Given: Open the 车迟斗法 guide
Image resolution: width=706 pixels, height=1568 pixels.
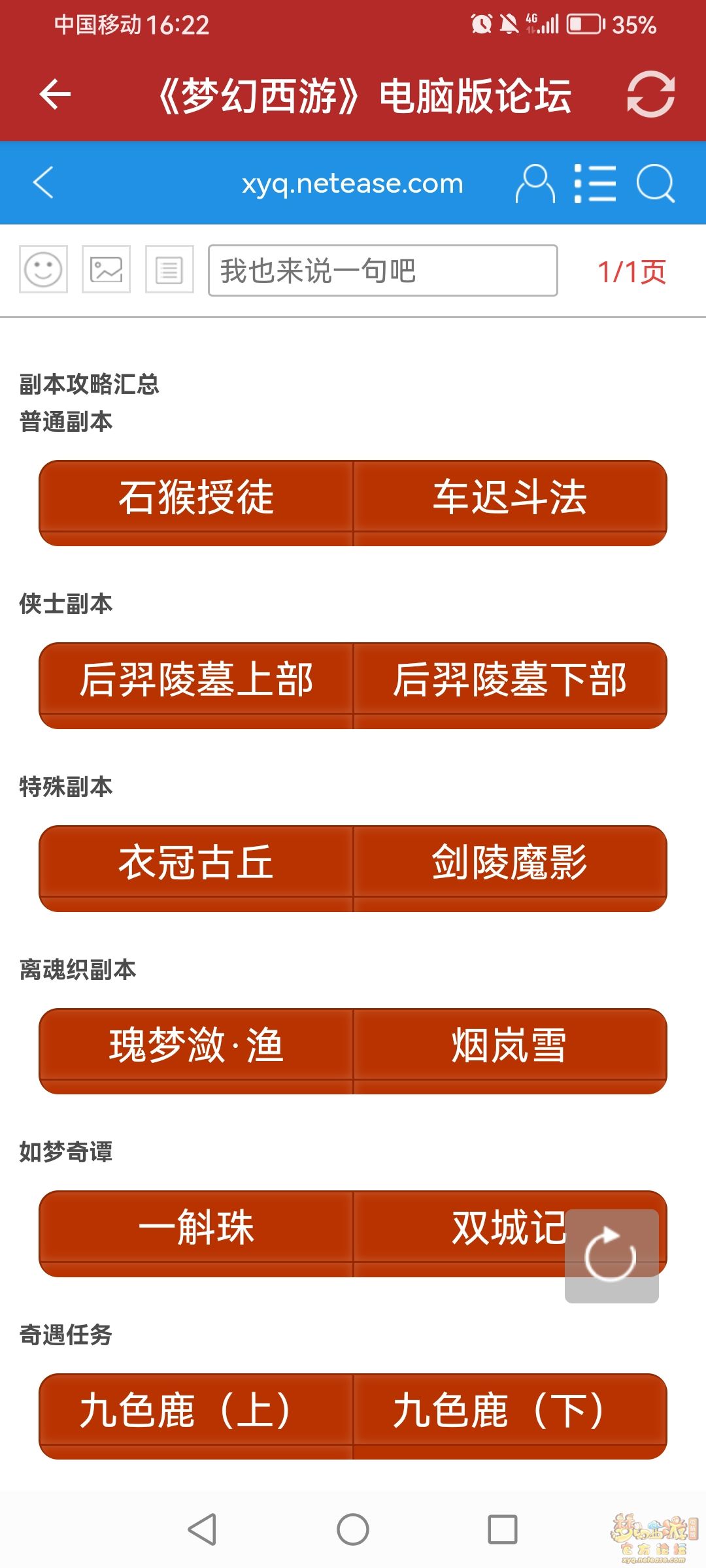Looking at the screenshot, I should pos(510,503).
